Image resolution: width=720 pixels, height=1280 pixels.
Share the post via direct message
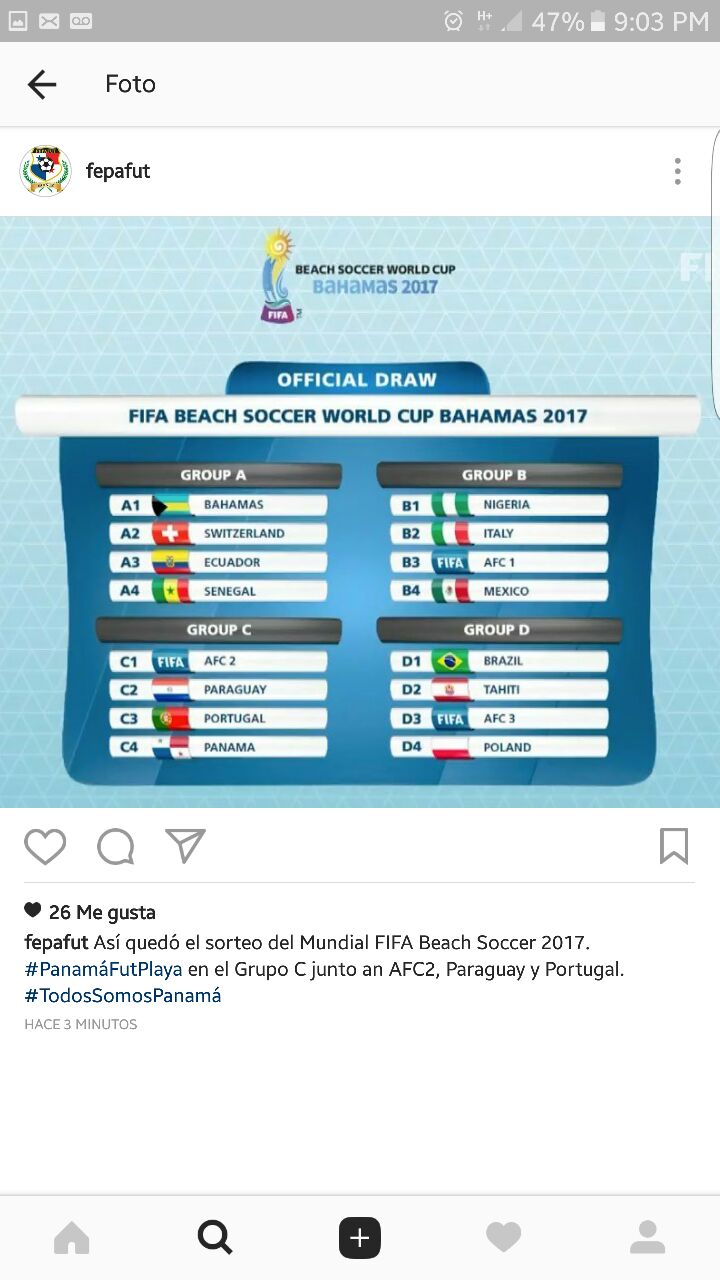pyautogui.click(x=185, y=846)
